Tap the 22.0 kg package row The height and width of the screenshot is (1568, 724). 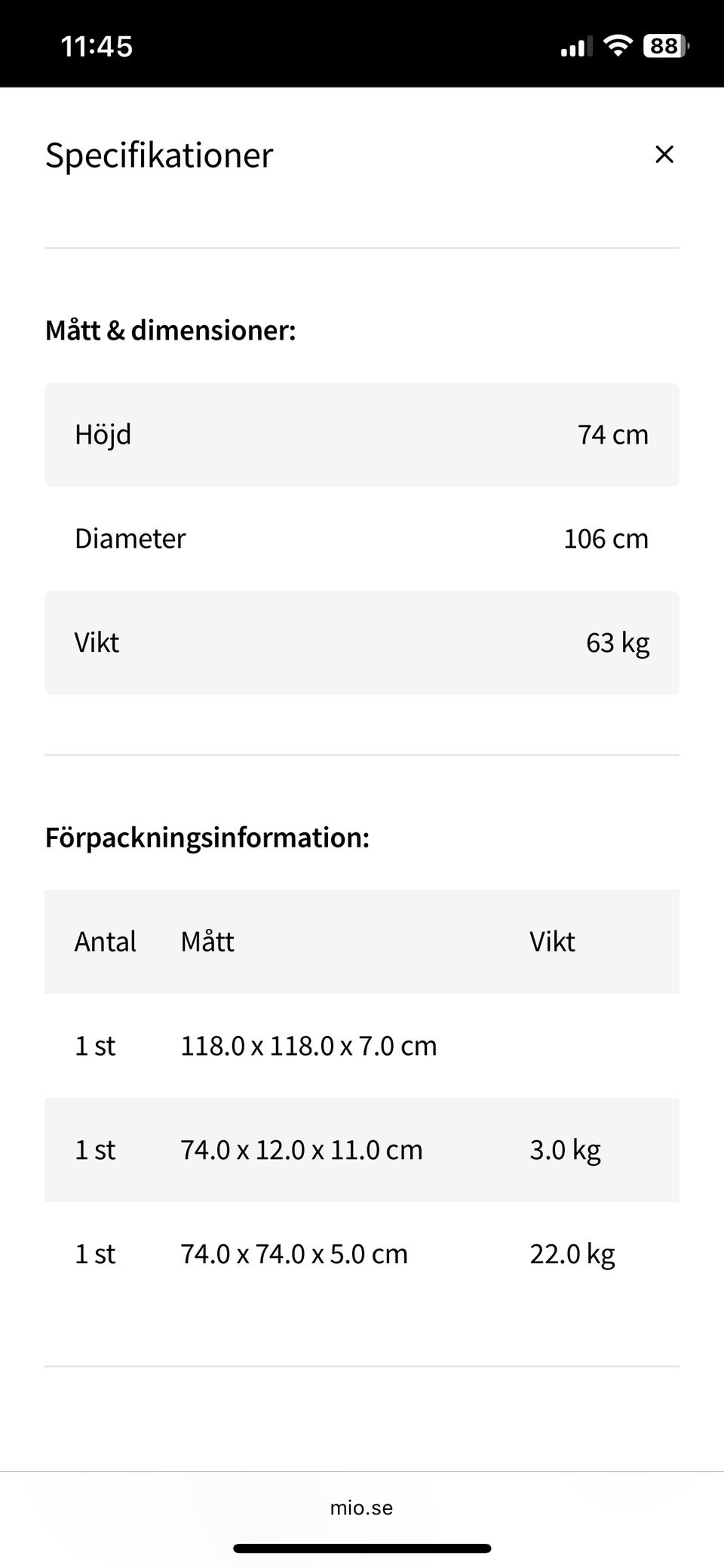point(361,1253)
